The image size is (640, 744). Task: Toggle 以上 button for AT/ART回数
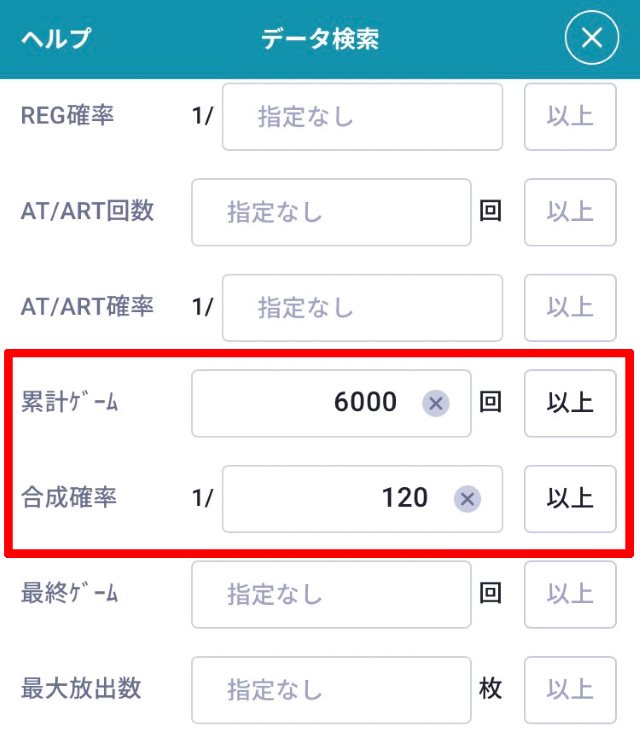click(570, 212)
